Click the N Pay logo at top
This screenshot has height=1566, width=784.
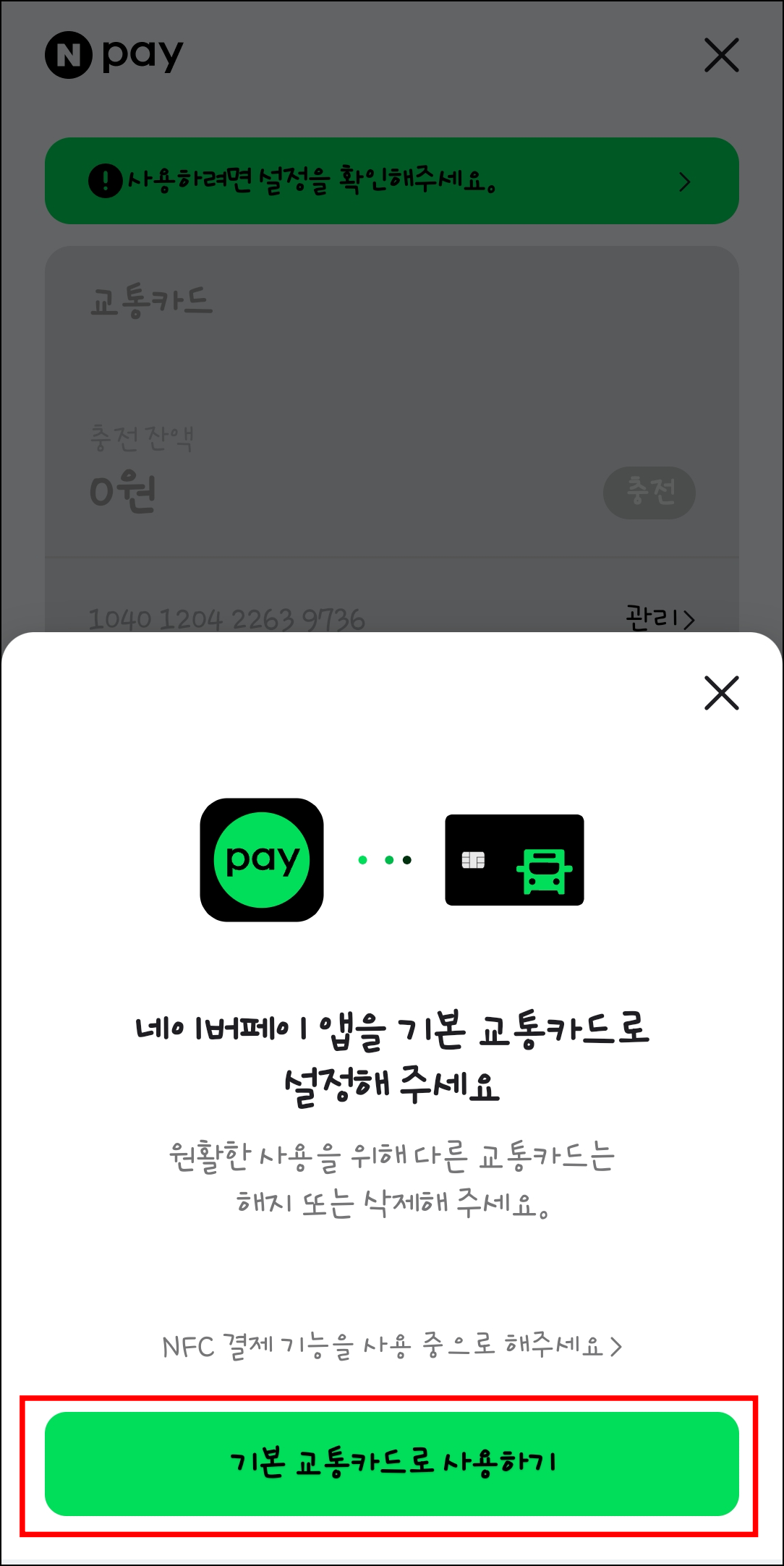tap(112, 54)
